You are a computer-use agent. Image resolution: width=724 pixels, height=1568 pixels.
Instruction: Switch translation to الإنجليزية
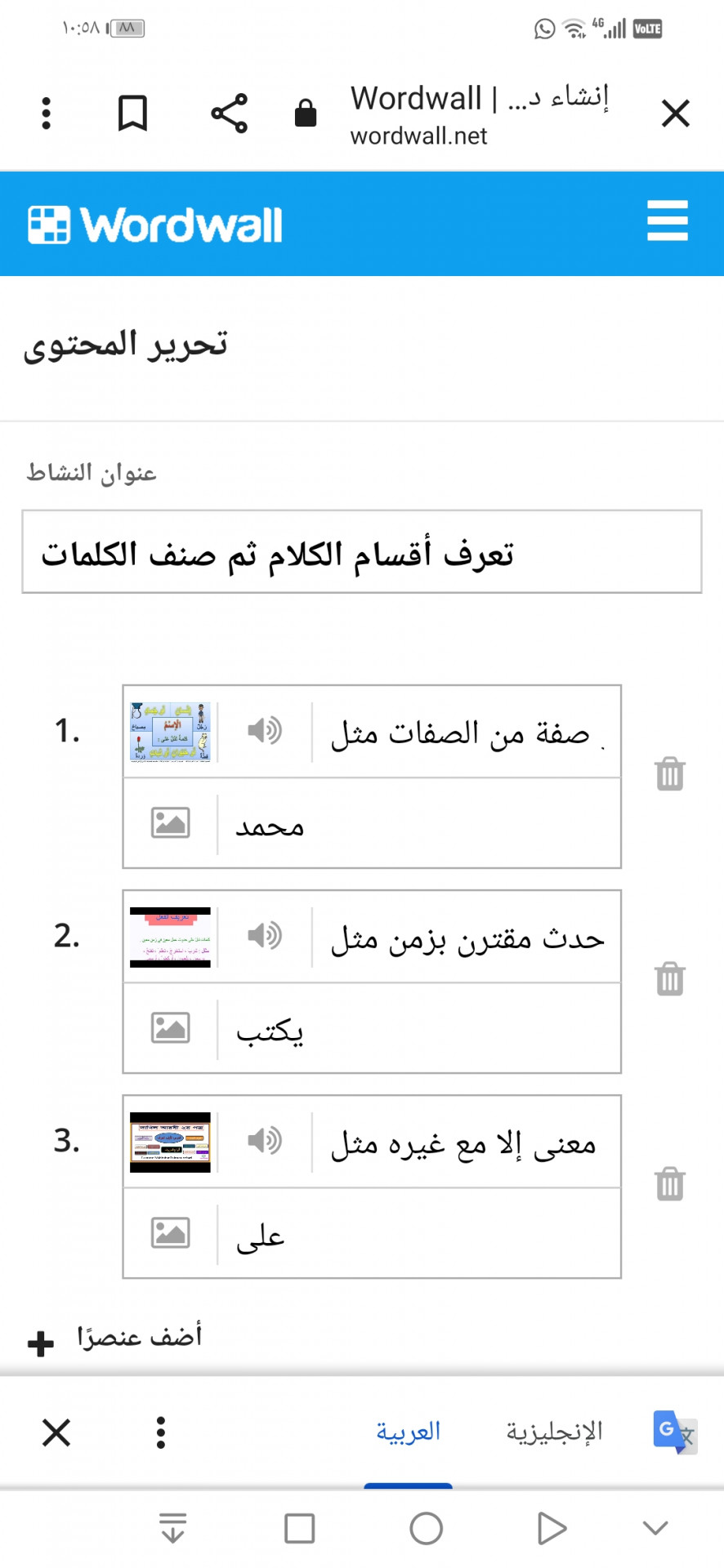click(554, 1432)
